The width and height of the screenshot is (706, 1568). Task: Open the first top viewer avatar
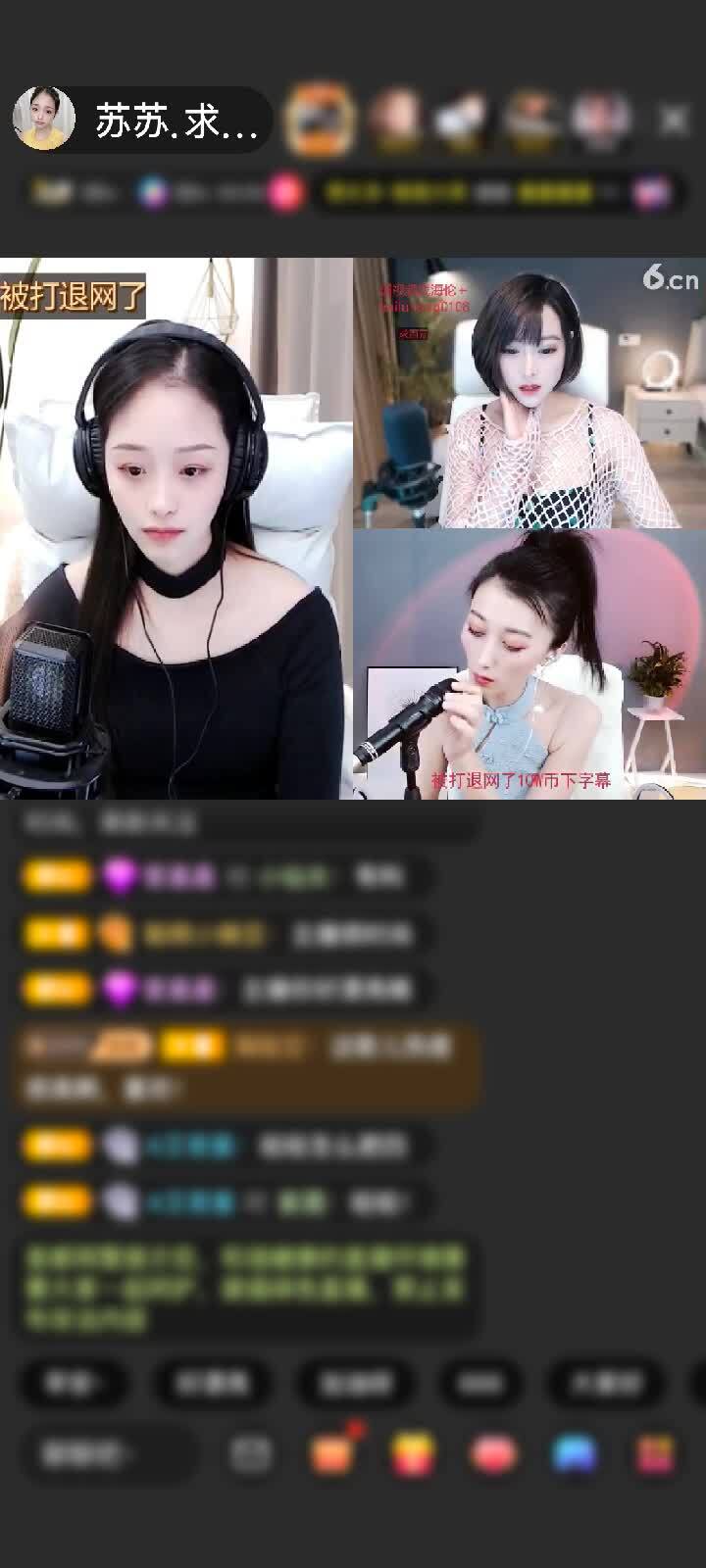click(319, 120)
